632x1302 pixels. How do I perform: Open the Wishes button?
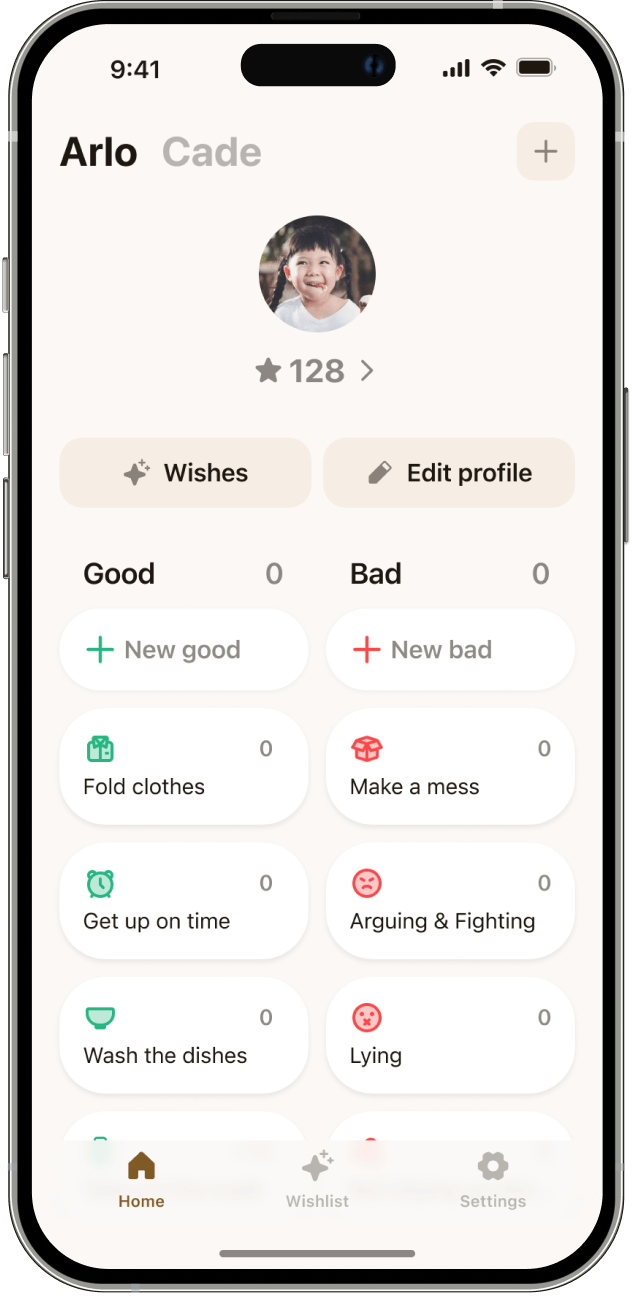coord(185,473)
